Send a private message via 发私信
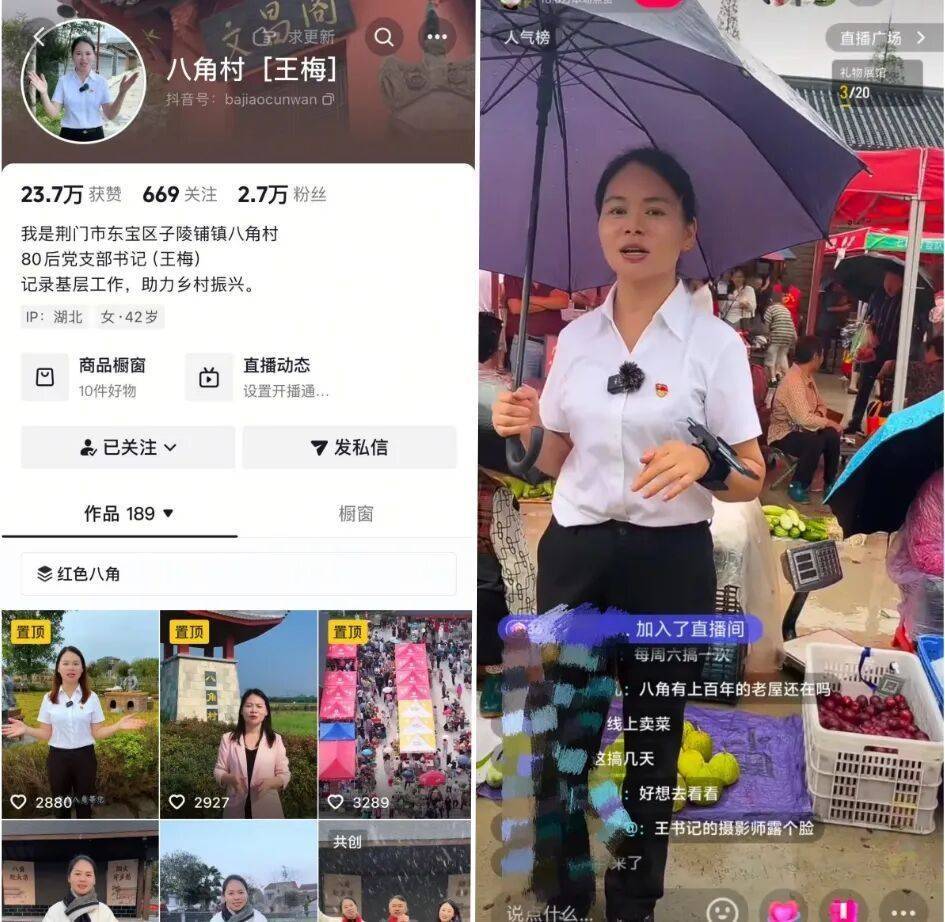This screenshot has width=945, height=922. coord(349,447)
